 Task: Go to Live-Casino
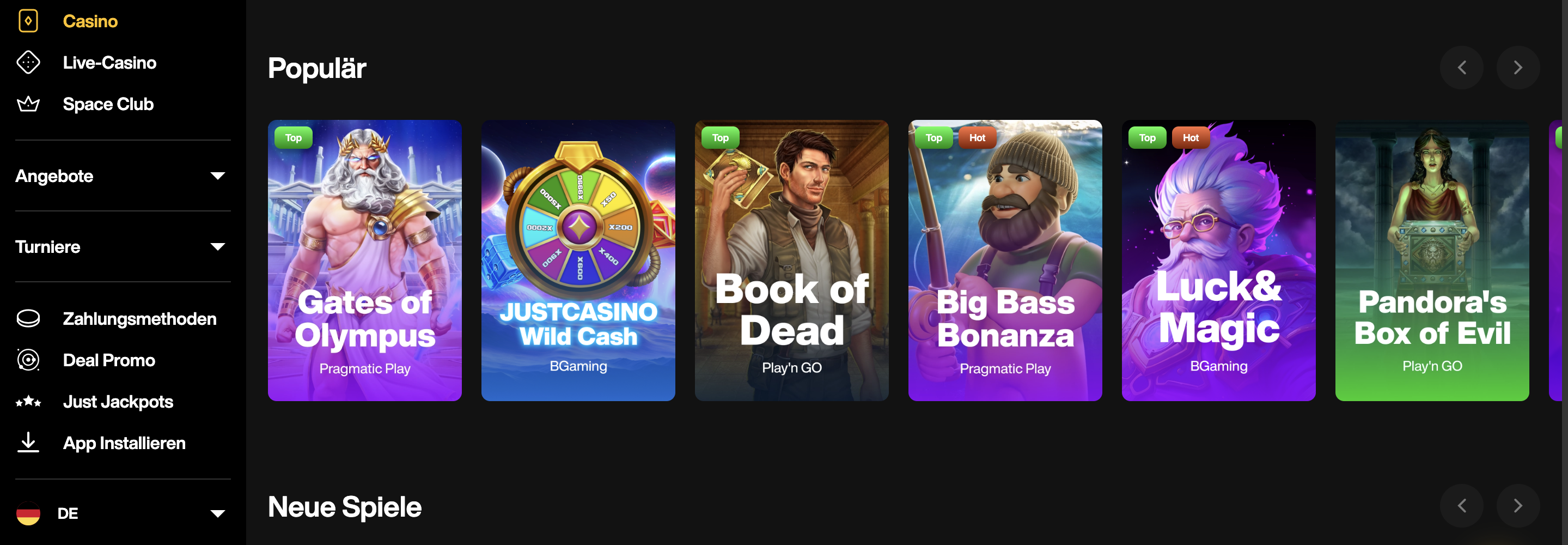coord(109,63)
